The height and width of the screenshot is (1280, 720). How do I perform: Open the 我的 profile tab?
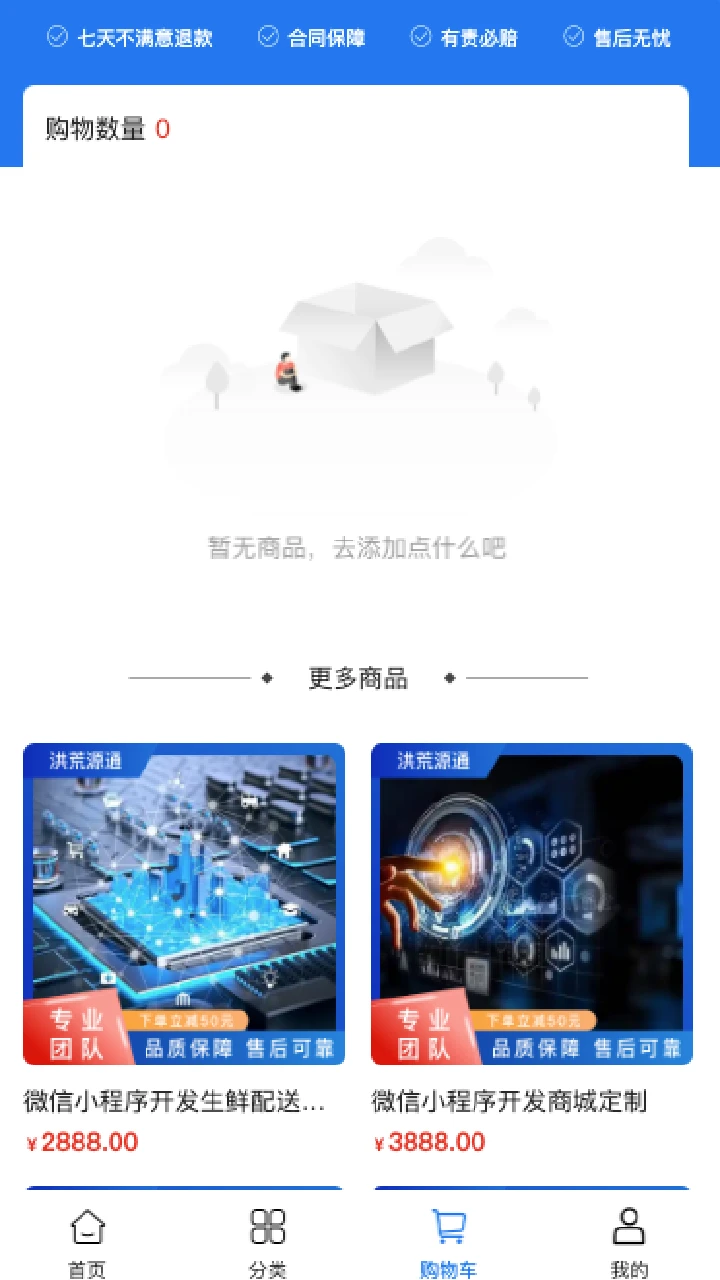click(628, 1242)
